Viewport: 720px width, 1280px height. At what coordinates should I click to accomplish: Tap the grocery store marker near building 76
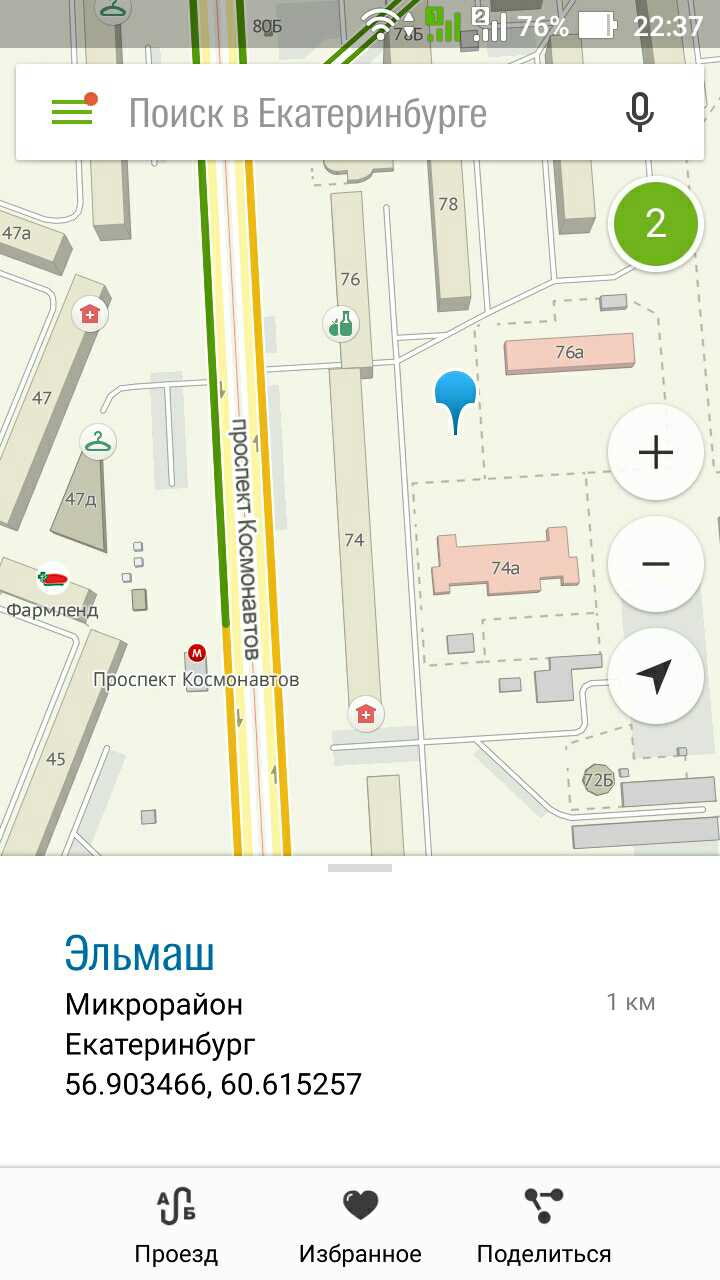tap(343, 323)
